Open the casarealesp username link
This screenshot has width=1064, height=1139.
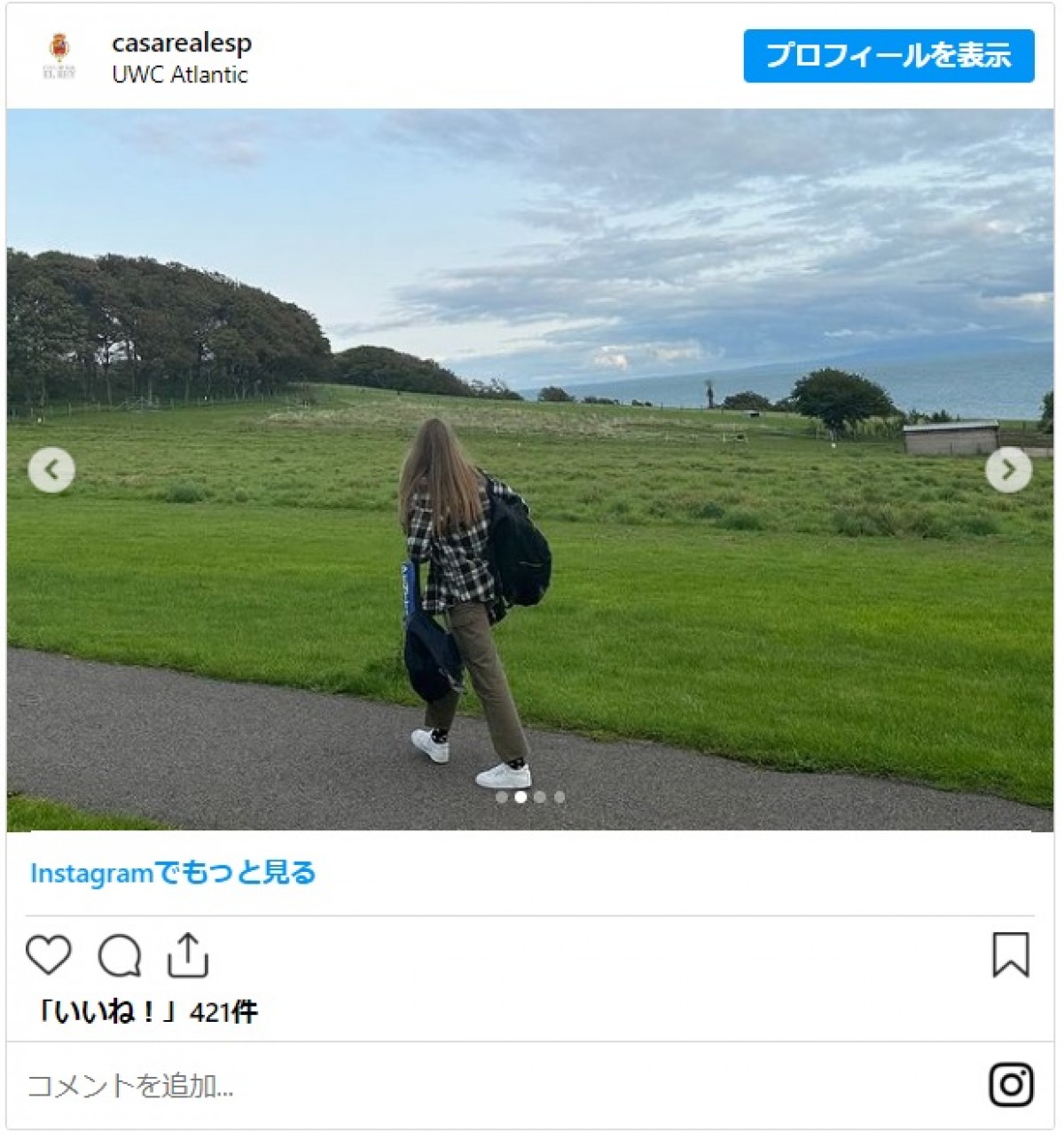tap(181, 43)
